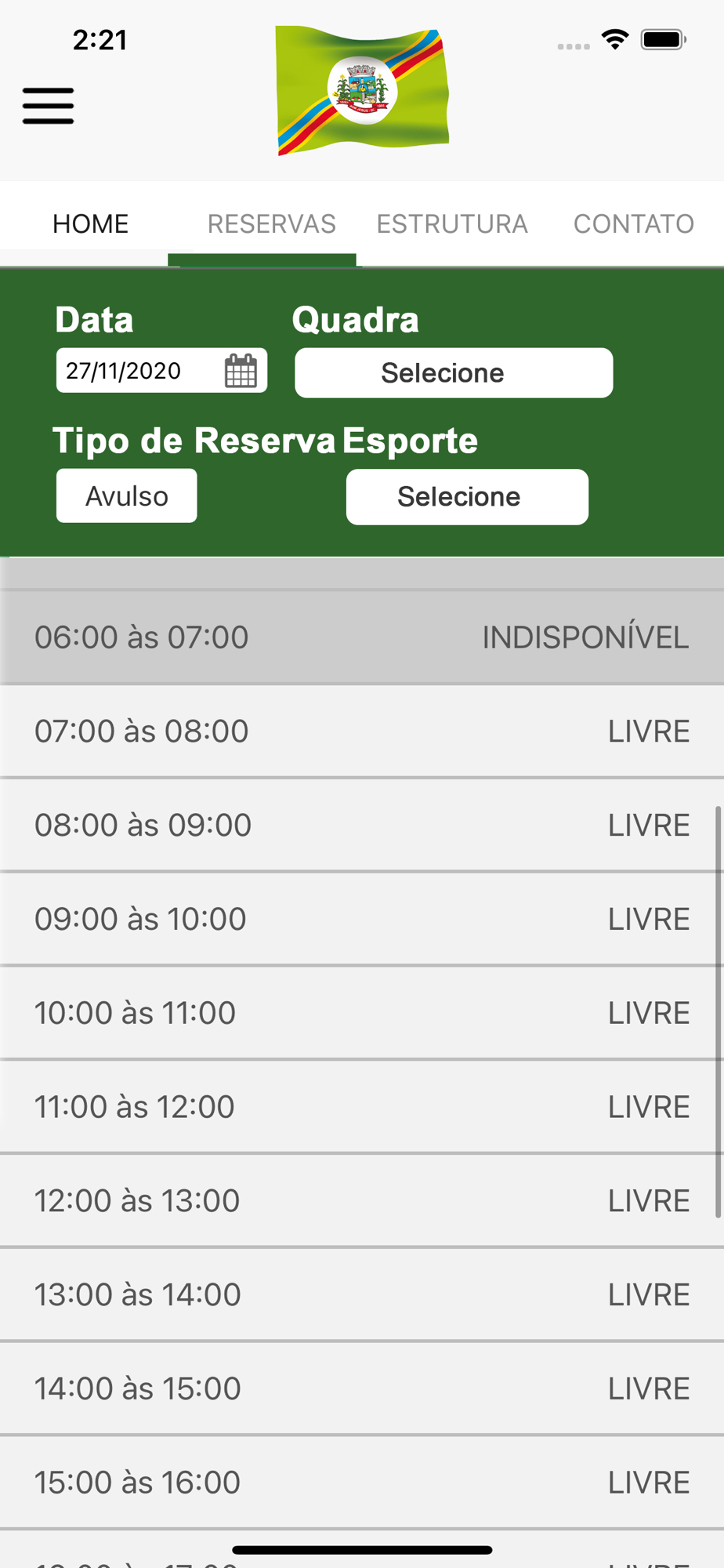Select the 11:00 às 12:00 slot
The height and width of the screenshot is (1568, 724).
point(362,1107)
